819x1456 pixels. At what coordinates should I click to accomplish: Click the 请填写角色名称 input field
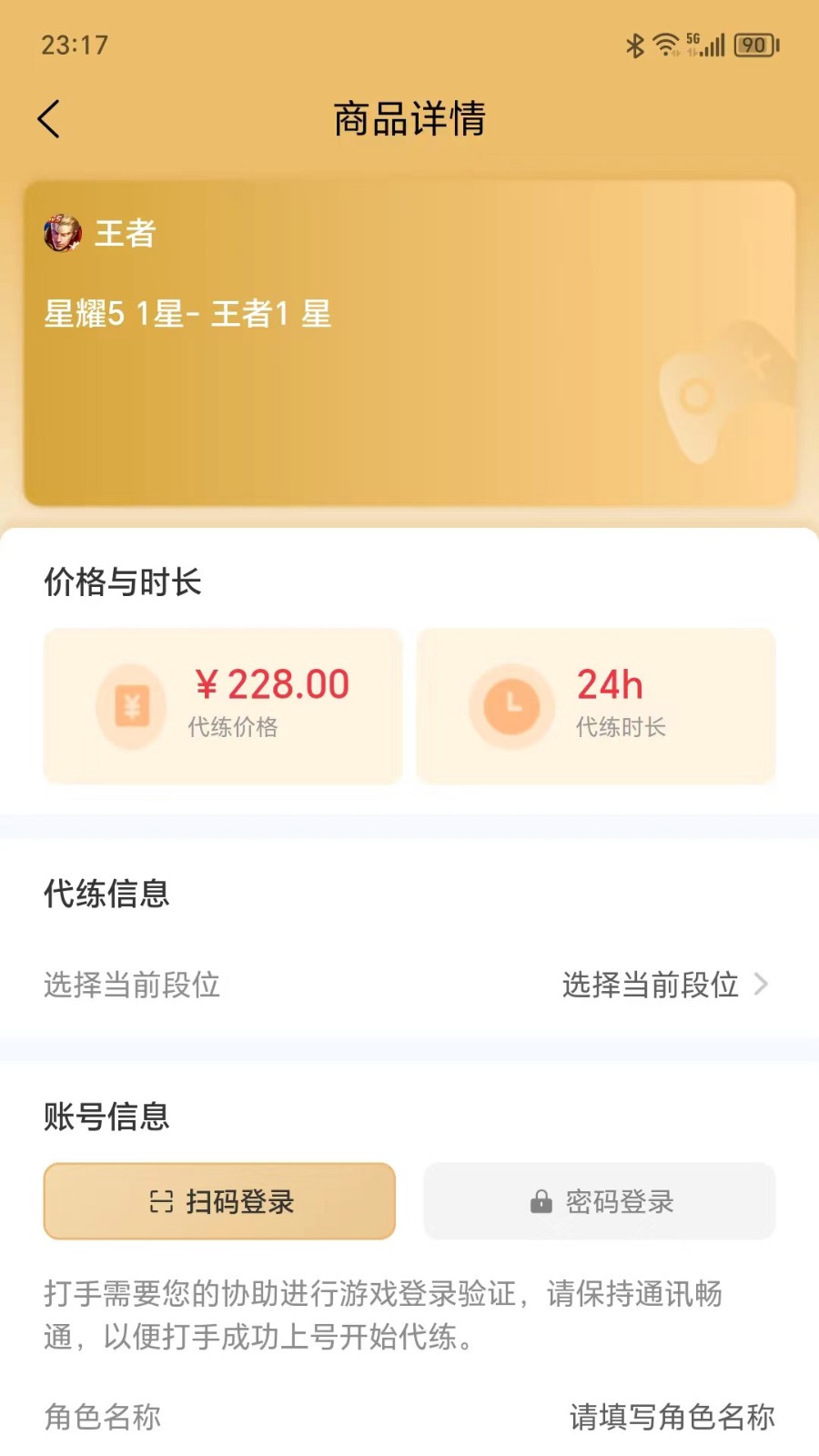pyautogui.click(x=671, y=1416)
